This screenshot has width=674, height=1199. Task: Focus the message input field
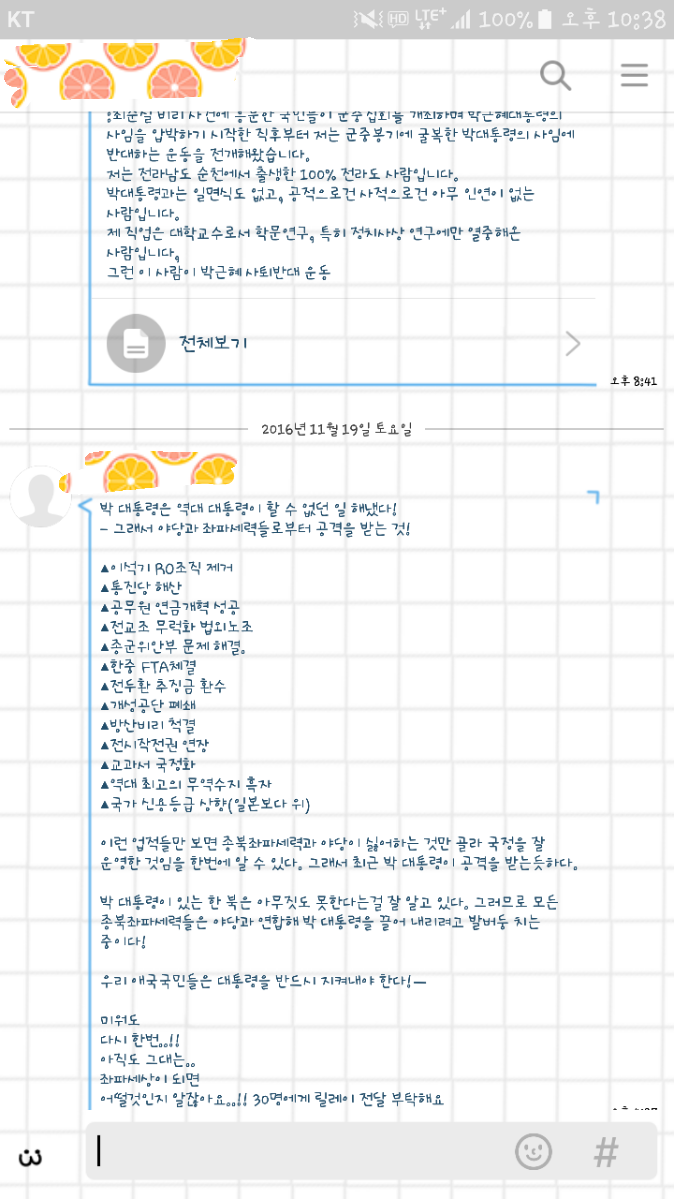pos(300,1152)
